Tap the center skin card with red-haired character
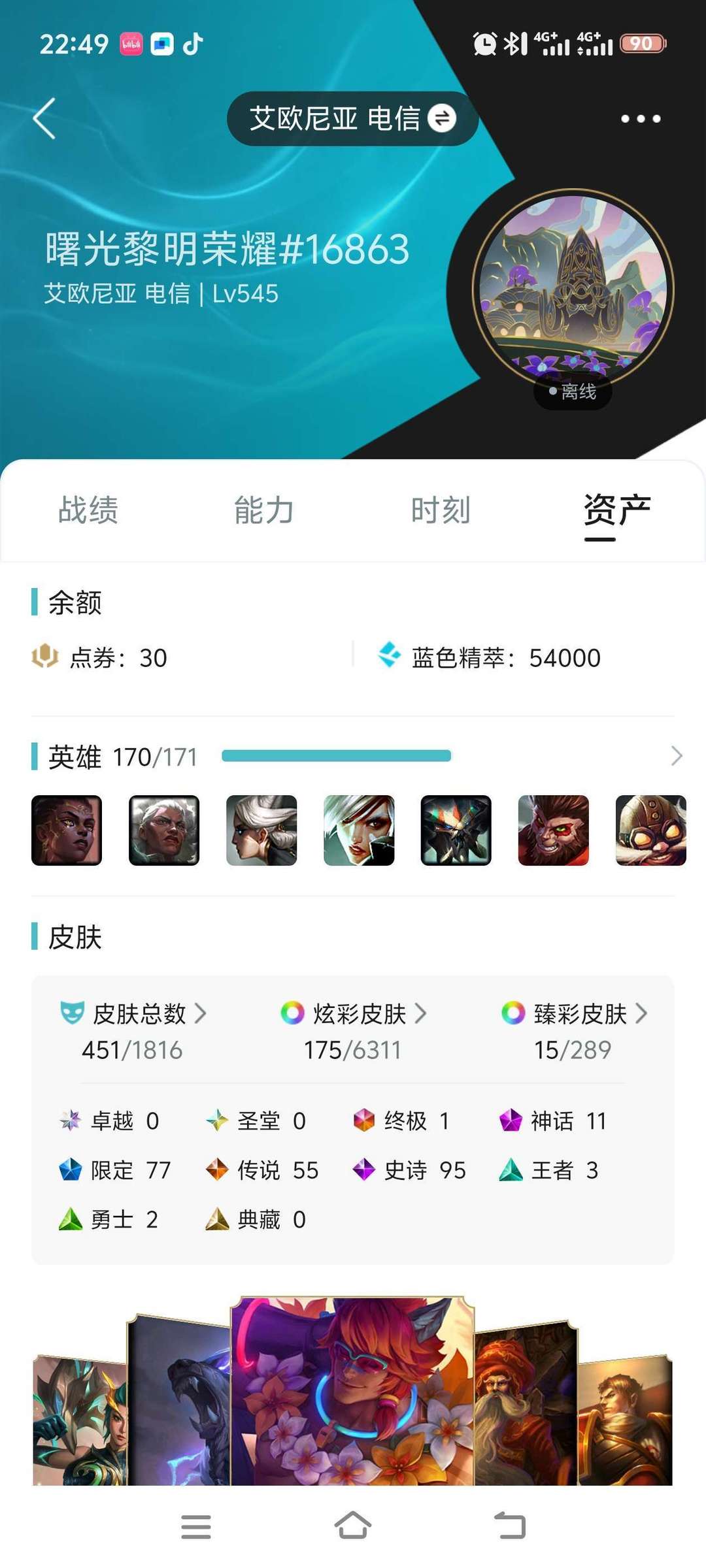The width and height of the screenshot is (706, 1568). 352,1390
